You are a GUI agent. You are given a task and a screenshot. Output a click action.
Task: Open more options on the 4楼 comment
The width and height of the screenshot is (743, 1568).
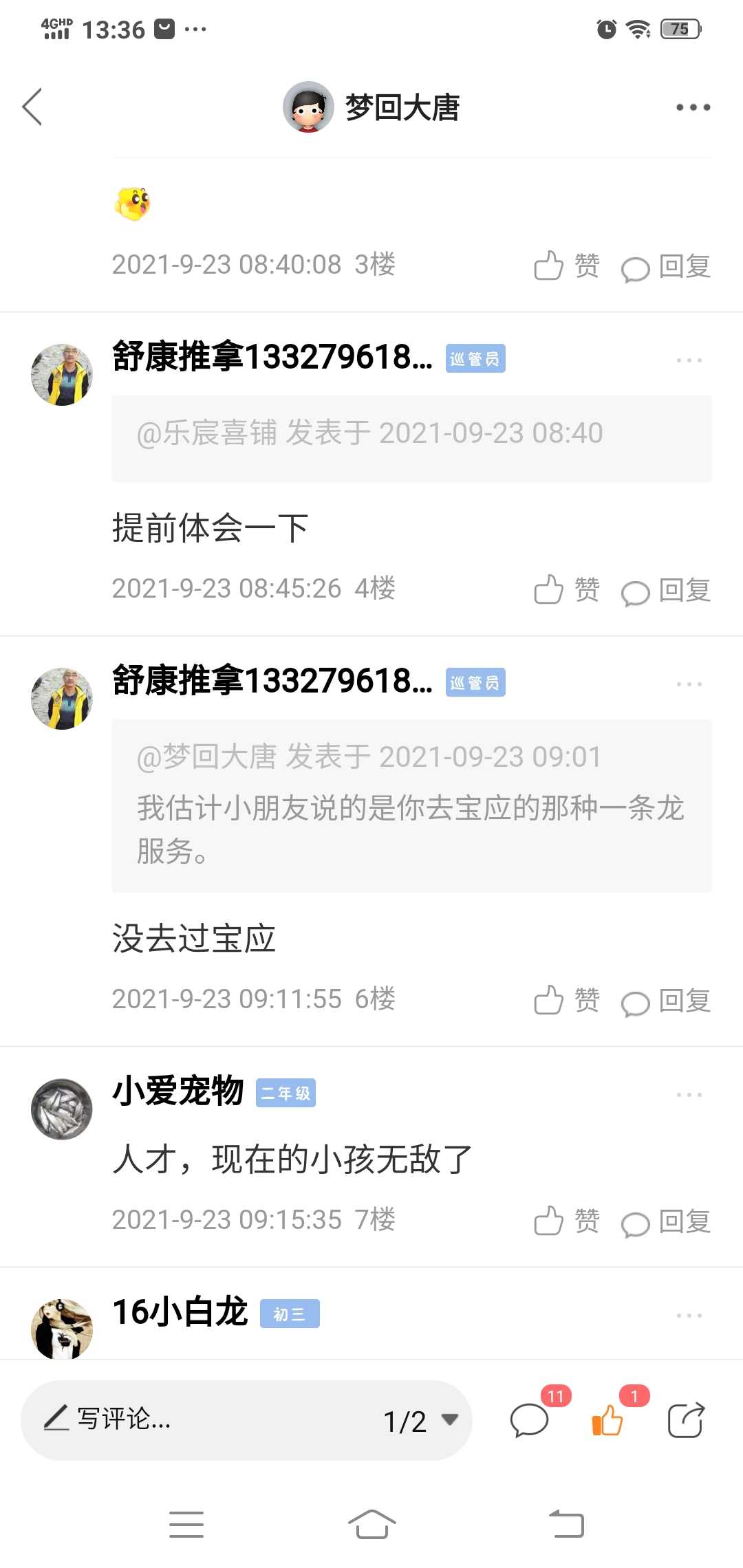point(689,360)
